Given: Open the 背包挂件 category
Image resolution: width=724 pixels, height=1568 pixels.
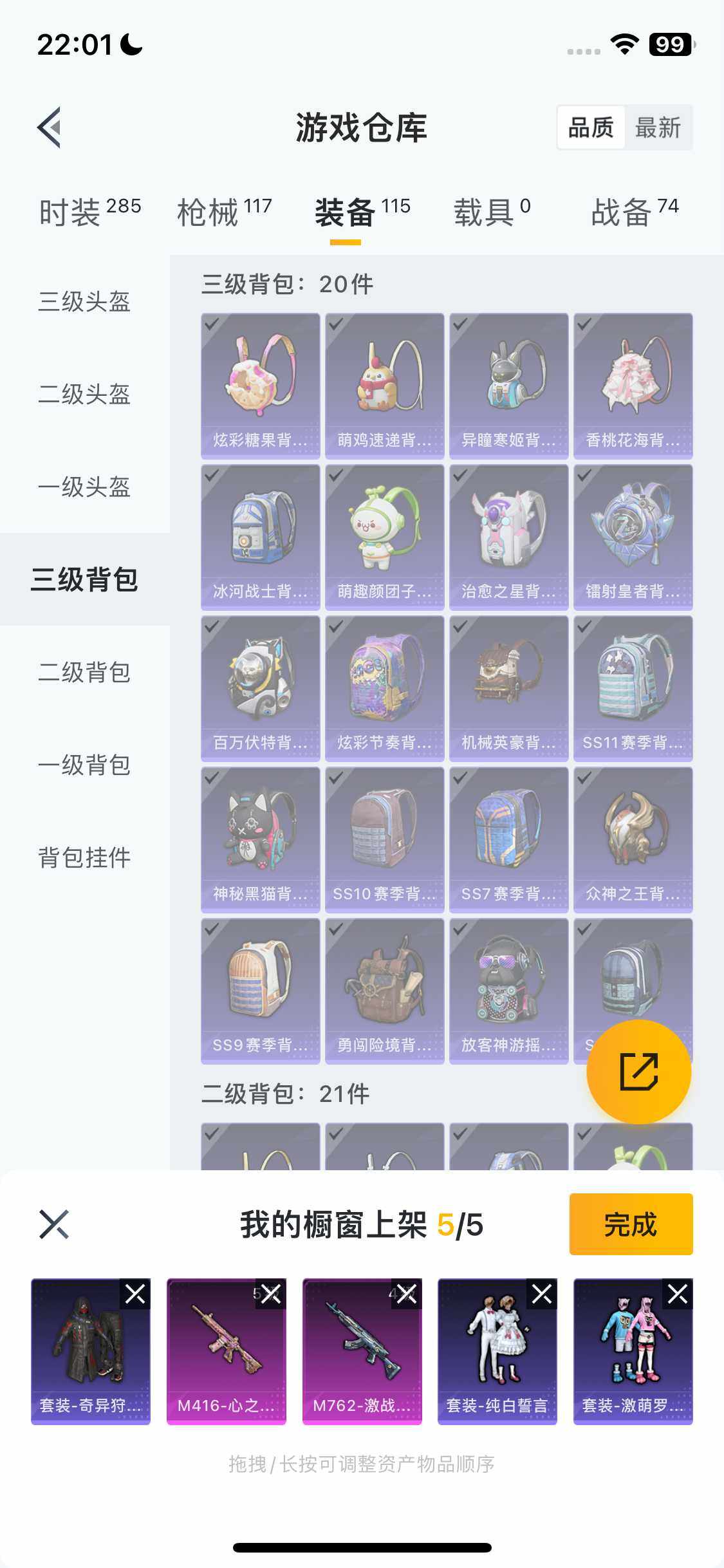Looking at the screenshot, I should [x=84, y=857].
